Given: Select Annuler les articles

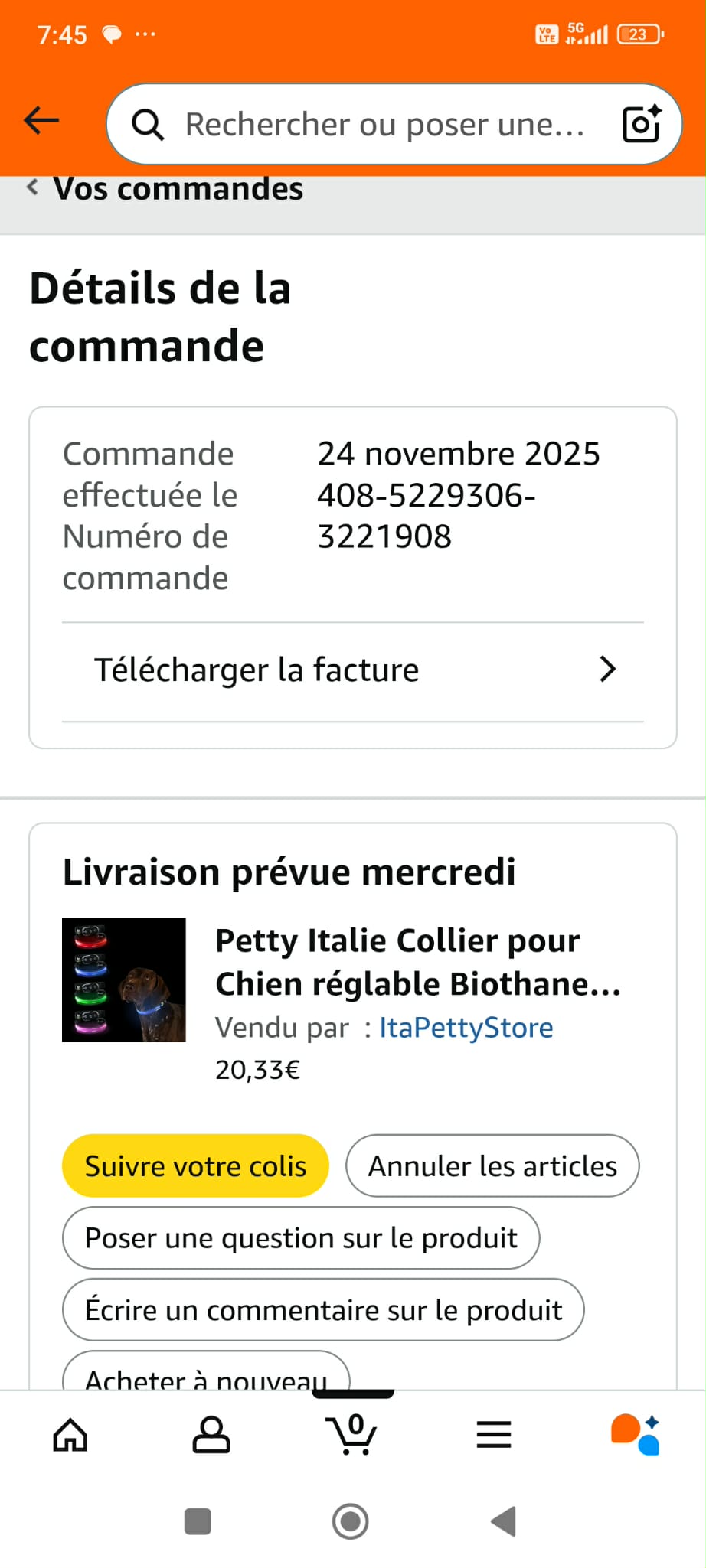Looking at the screenshot, I should [x=492, y=1165].
